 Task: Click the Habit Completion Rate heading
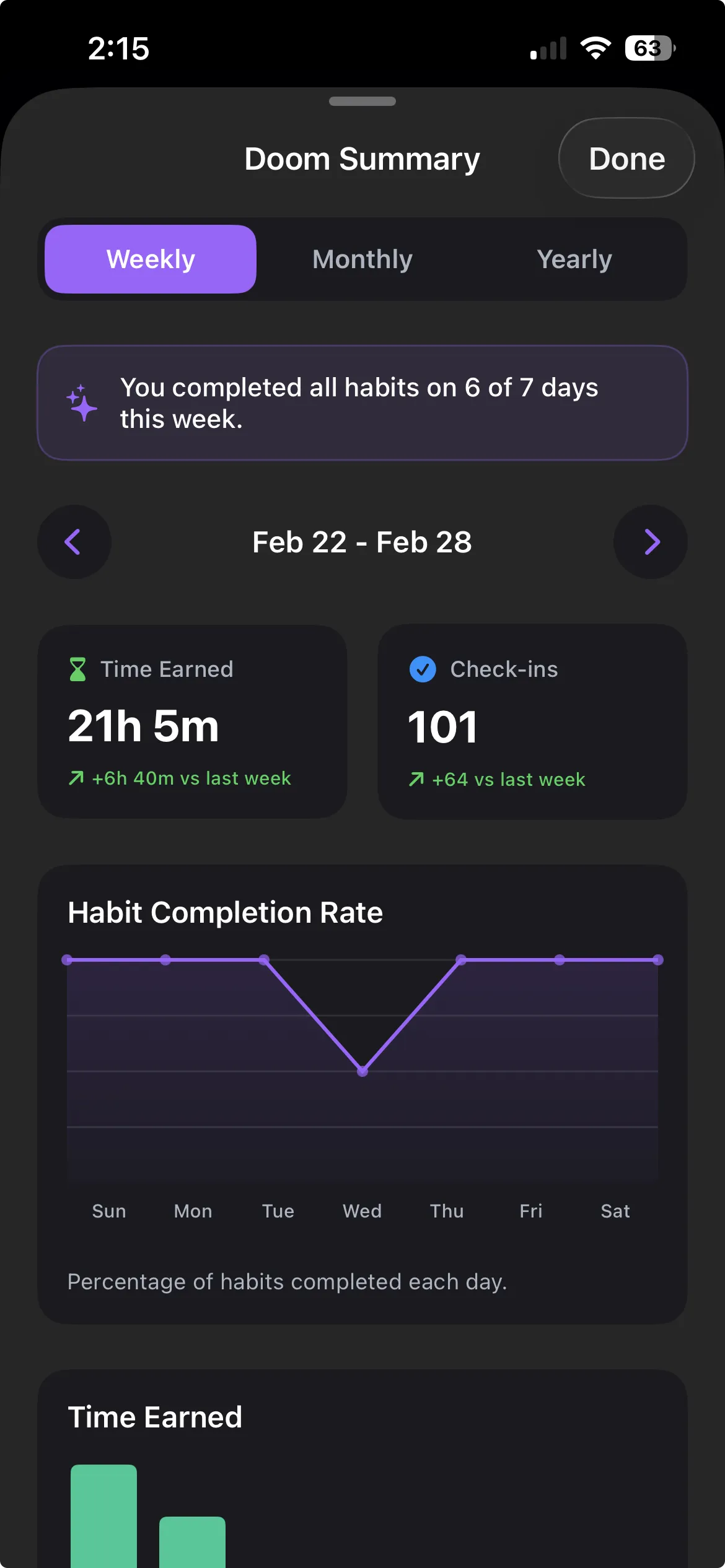pyautogui.click(x=225, y=912)
